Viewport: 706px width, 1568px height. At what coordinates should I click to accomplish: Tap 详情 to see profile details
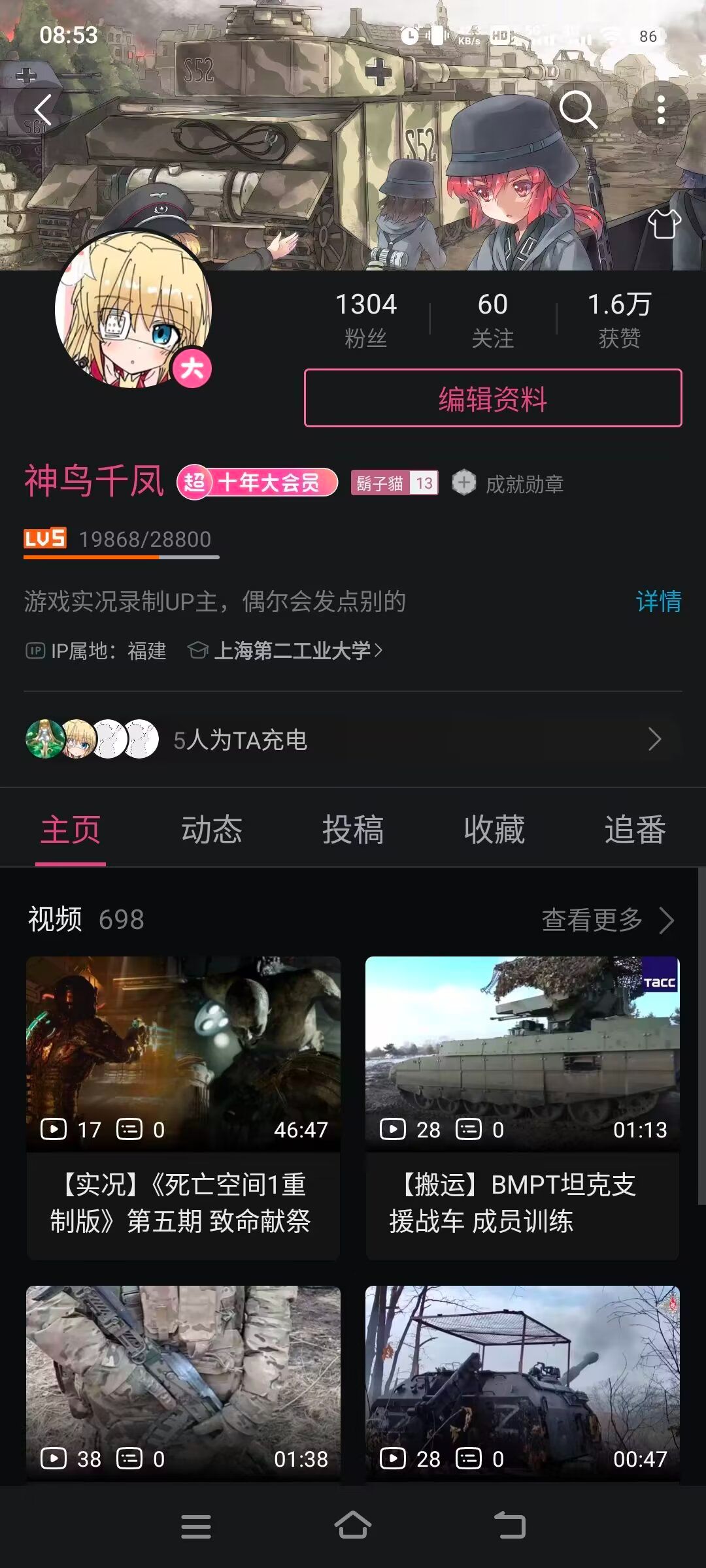[658, 601]
